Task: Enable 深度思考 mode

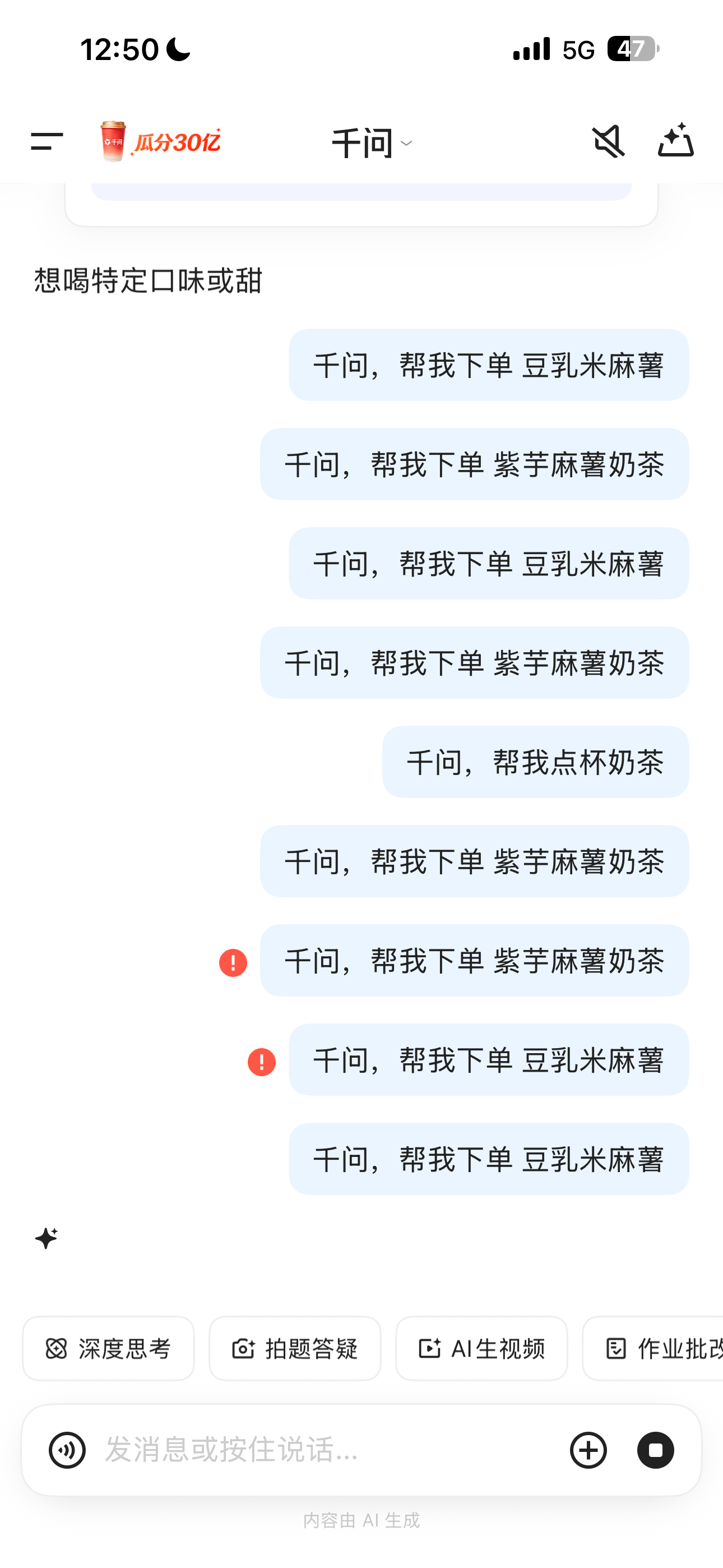Action: (108, 1348)
